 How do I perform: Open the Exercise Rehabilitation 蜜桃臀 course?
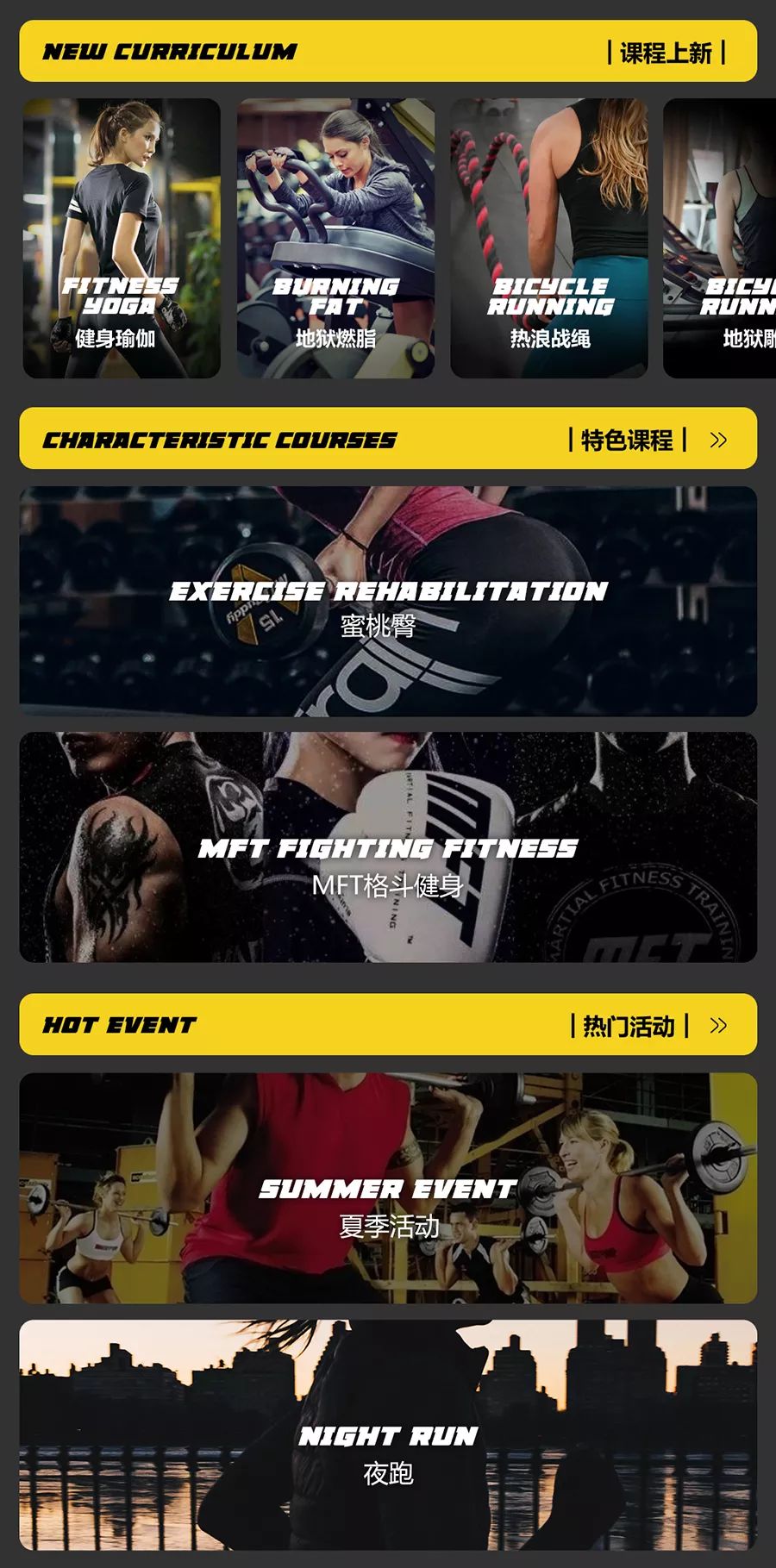click(388, 602)
